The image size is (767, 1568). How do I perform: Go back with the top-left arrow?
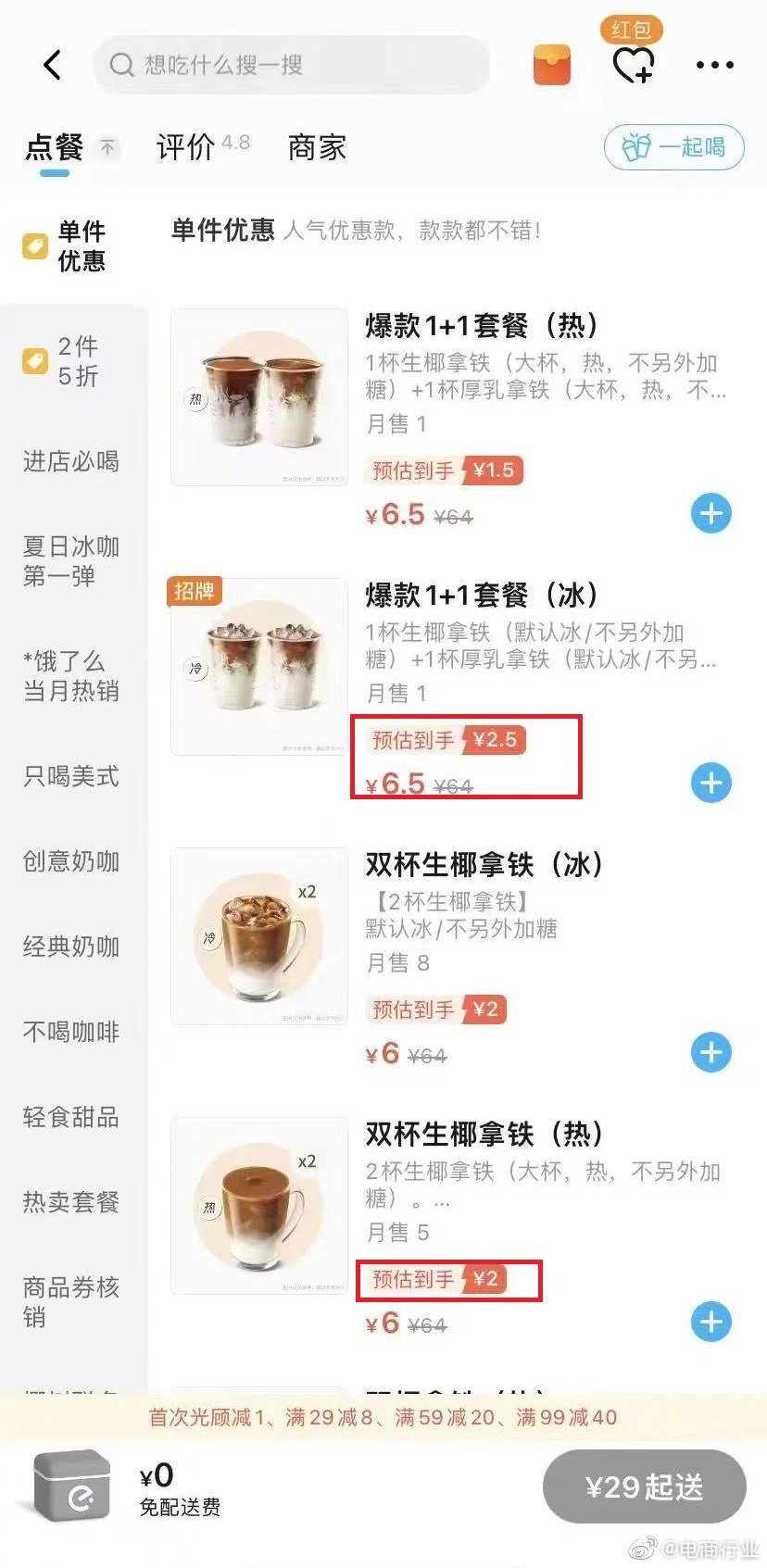tap(53, 65)
